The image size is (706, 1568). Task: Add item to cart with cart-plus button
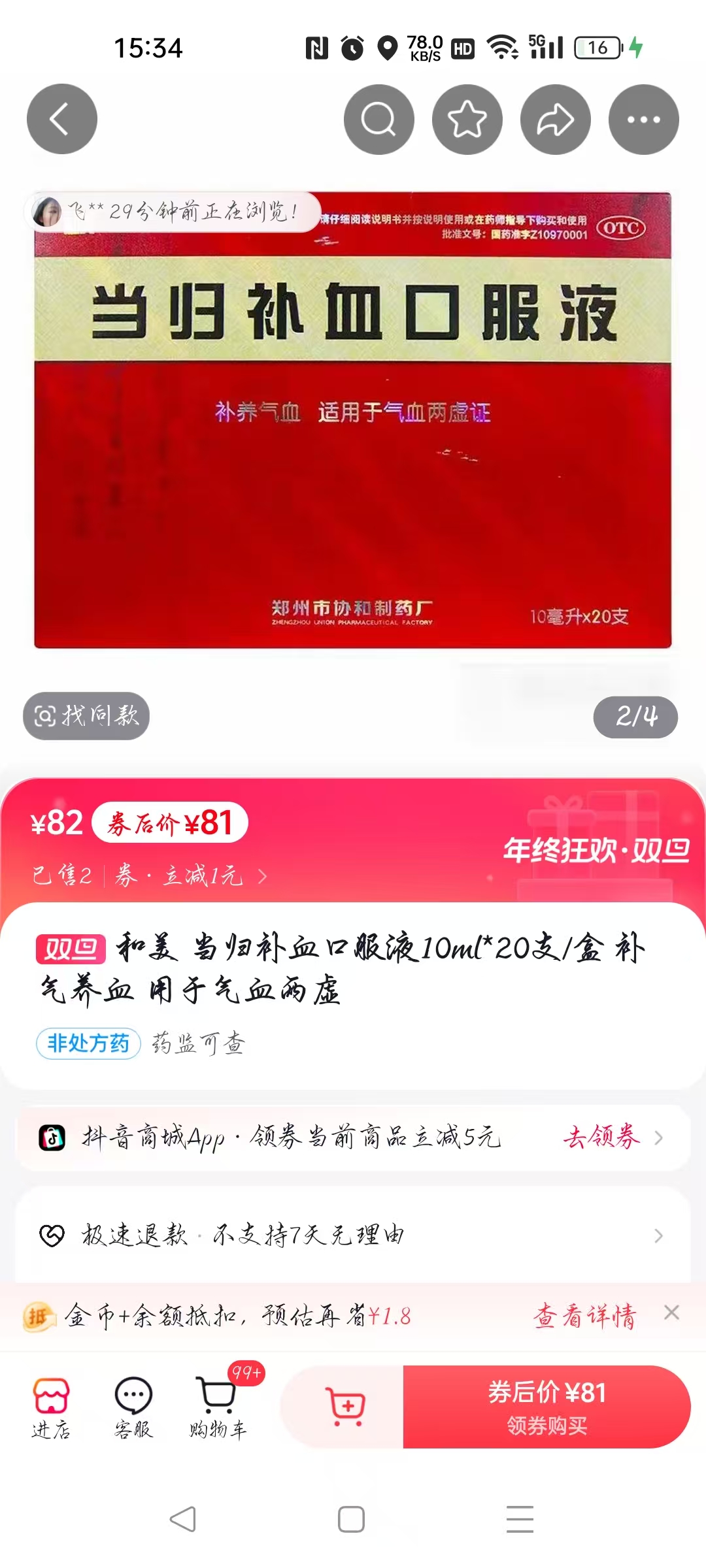coord(345,1406)
